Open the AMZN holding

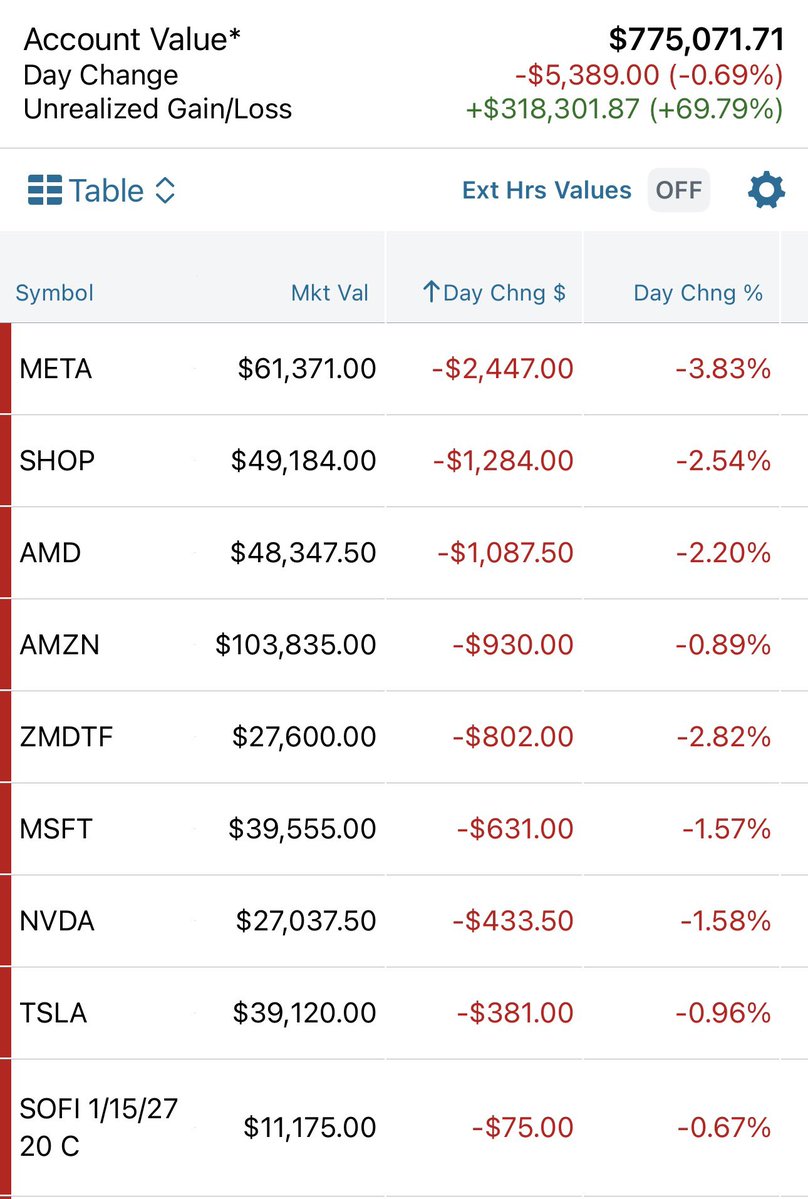pyautogui.click(x=60, y=645)
